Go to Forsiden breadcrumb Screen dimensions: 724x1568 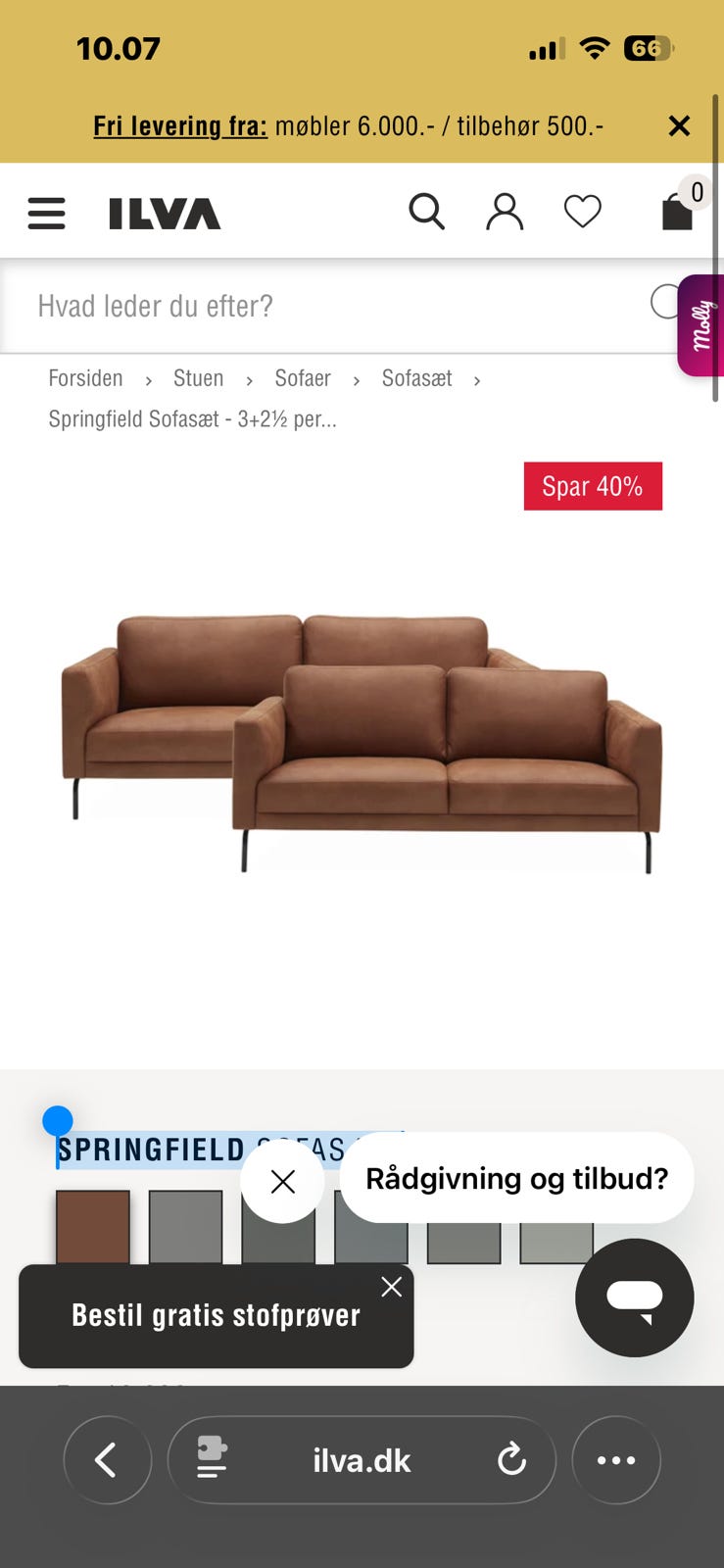86,378
